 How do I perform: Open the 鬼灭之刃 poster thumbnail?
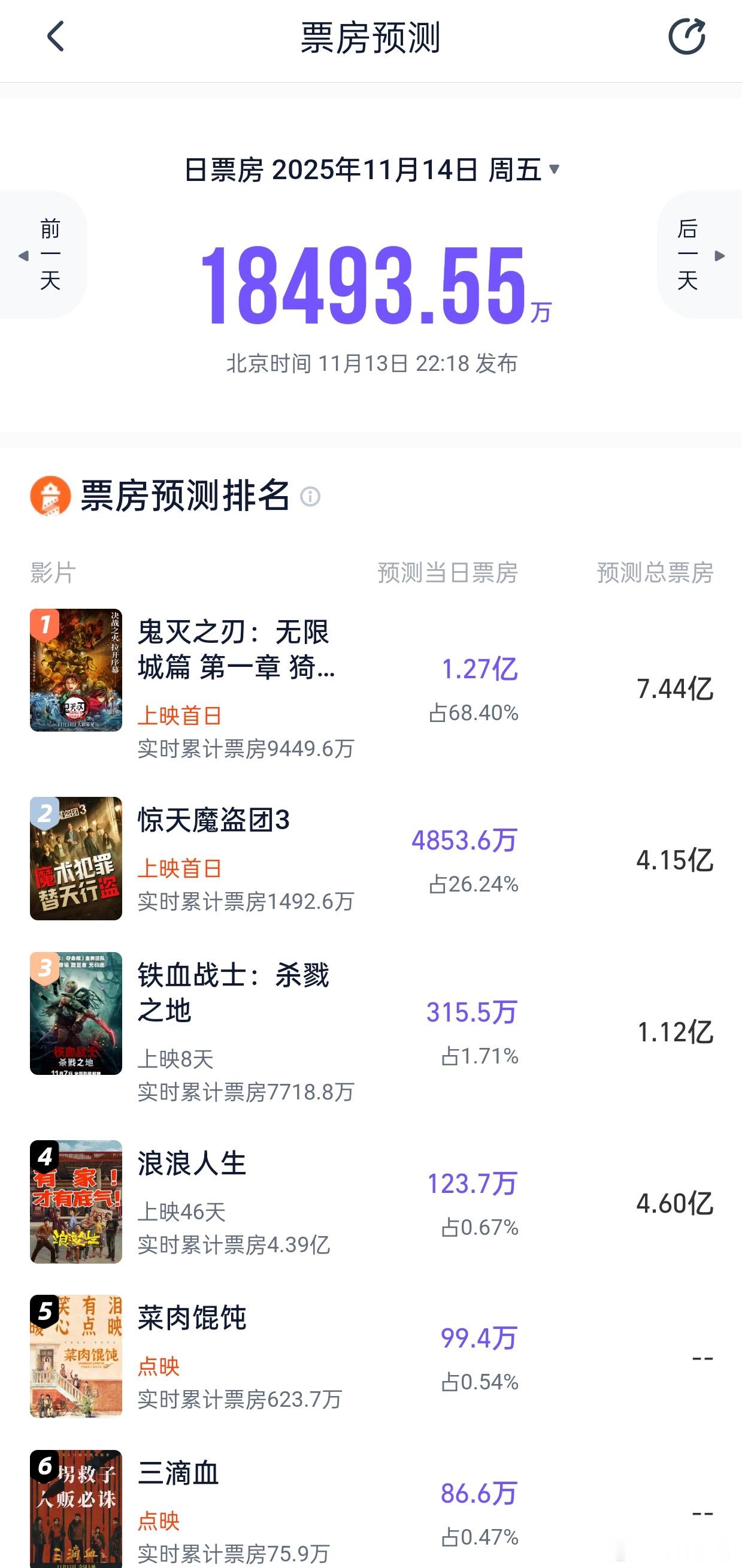coord(75,676)
